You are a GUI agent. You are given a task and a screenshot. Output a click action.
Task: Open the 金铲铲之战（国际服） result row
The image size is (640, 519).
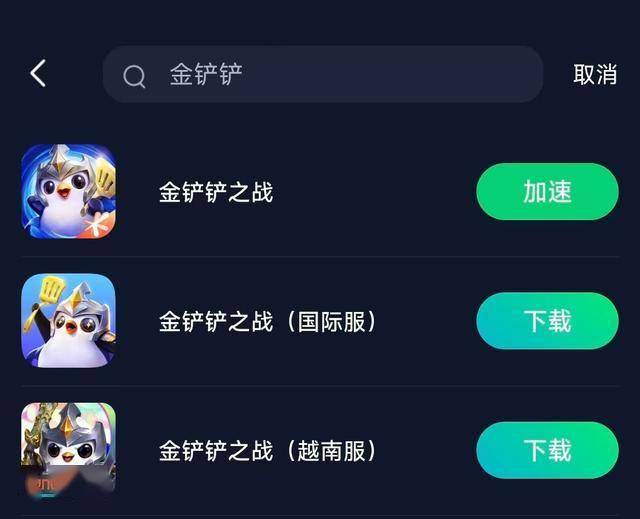click(268, 322)
